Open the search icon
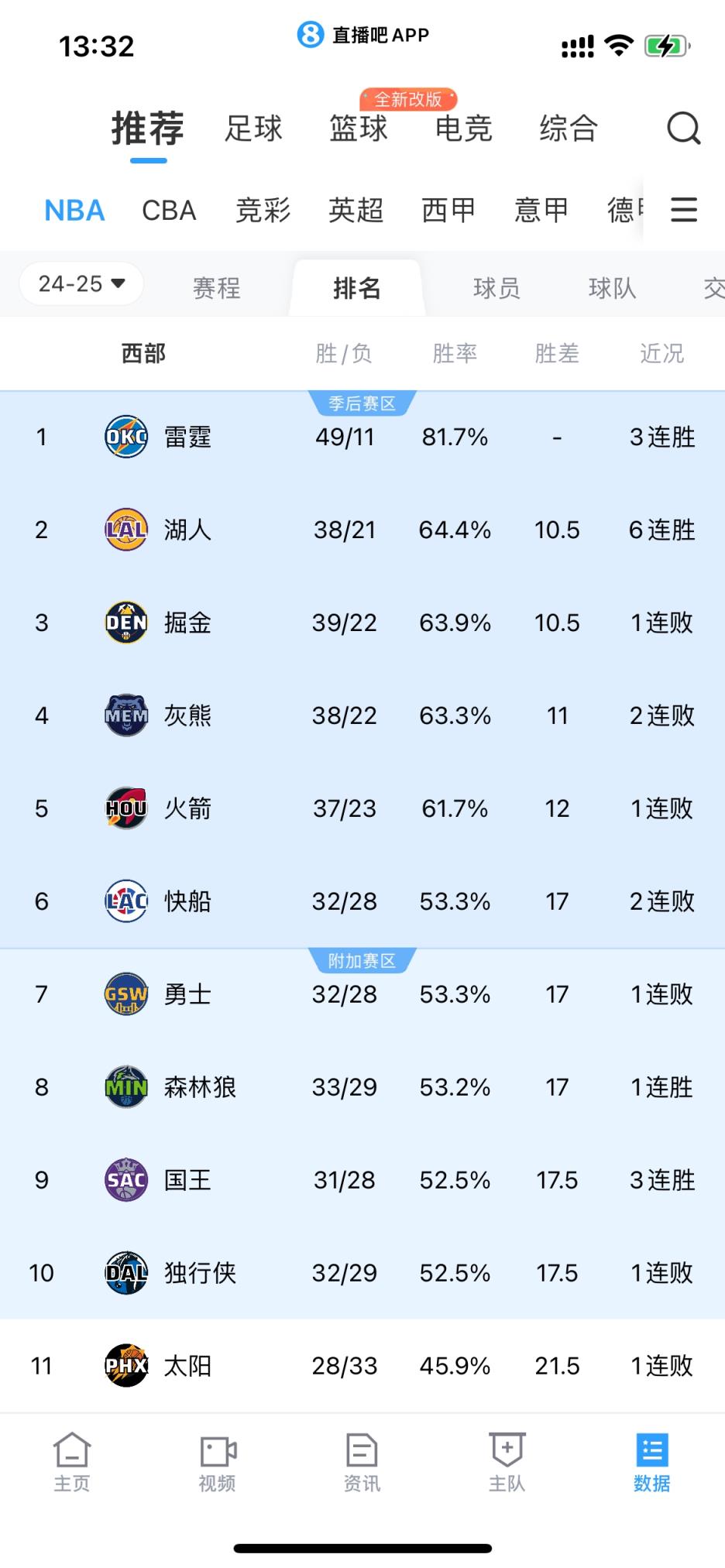Image resolution: width=725 pixels, height=1568 pixels. pos(683,129)
